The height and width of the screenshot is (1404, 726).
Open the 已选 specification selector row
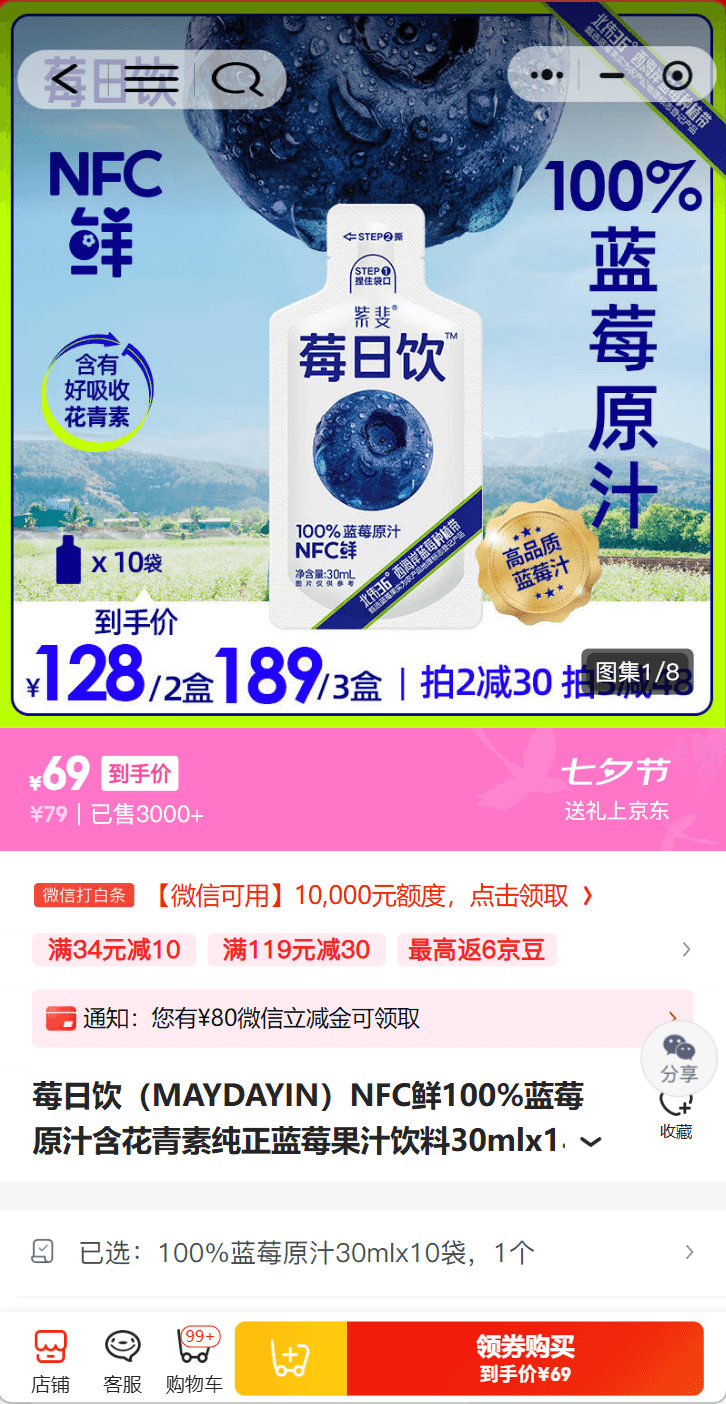coord(363,1252)
